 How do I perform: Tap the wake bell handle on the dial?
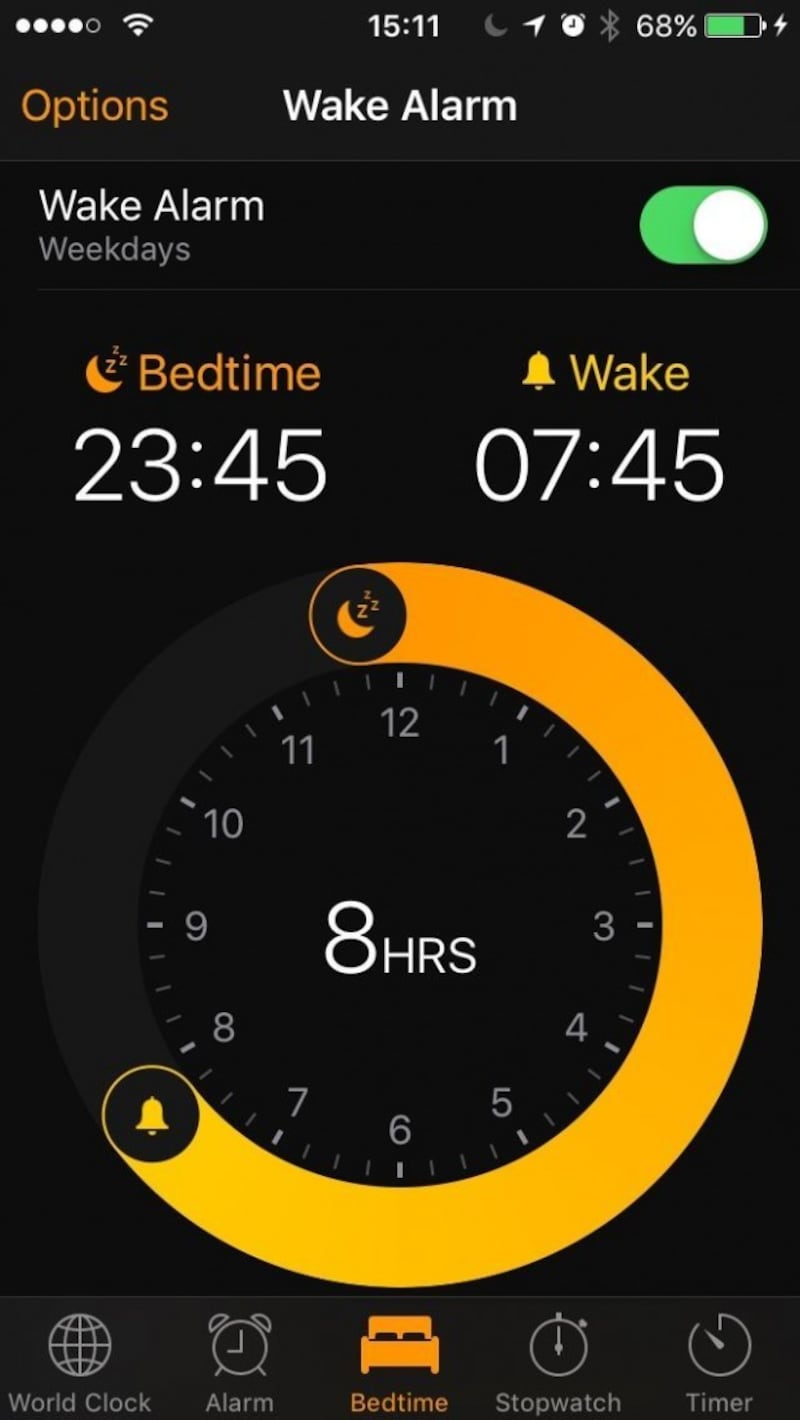click(x=151, y=1114)
